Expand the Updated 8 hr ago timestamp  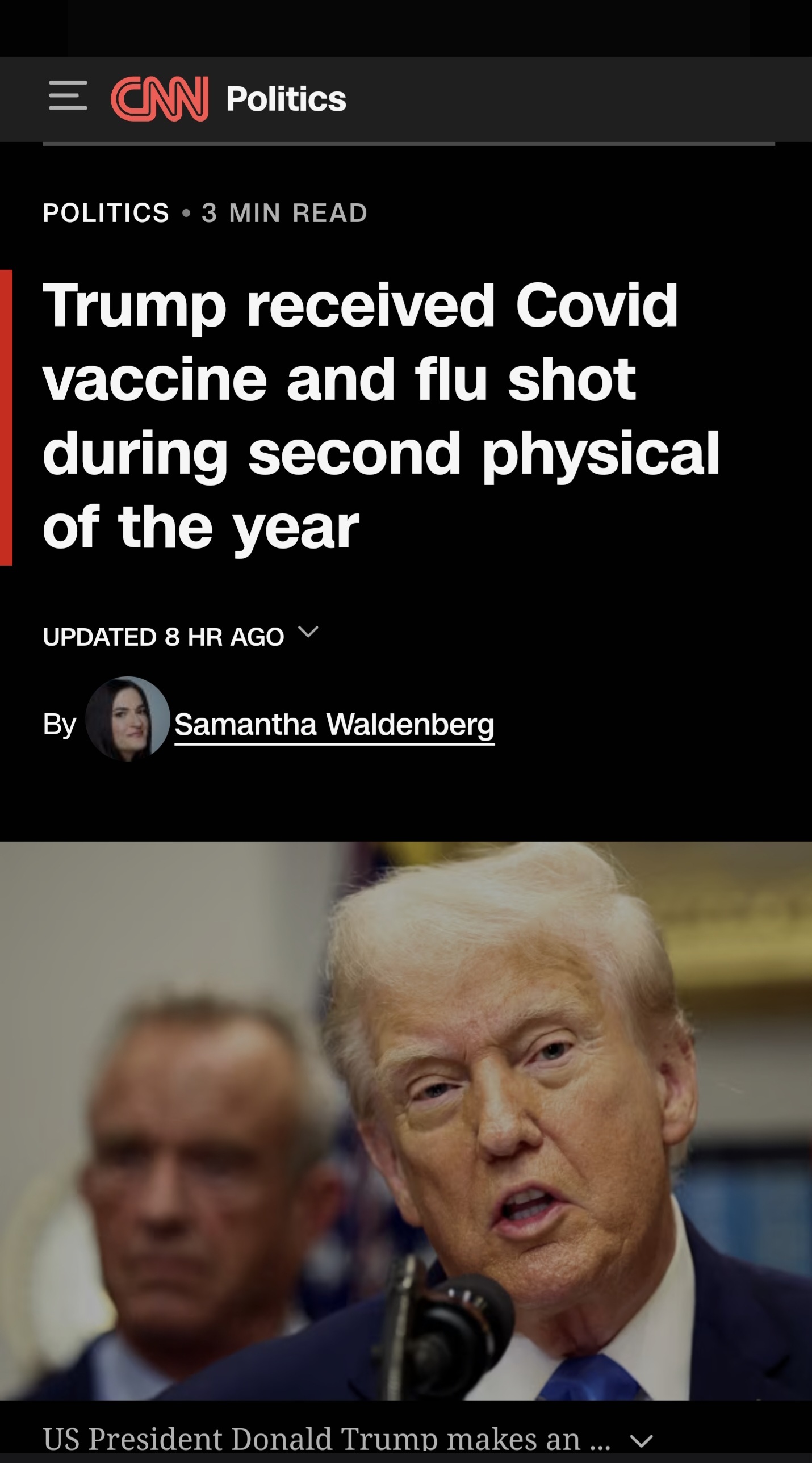click(308, 632)
